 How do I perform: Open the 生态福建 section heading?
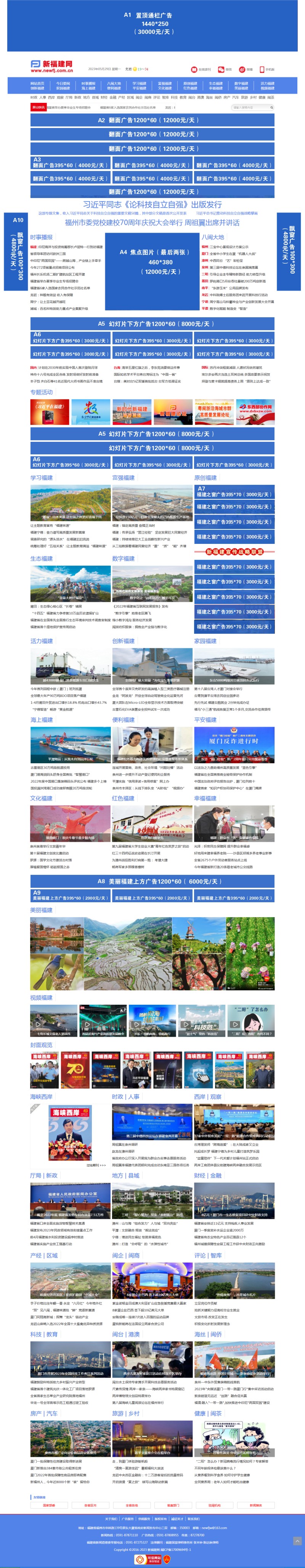pos(42,558)
